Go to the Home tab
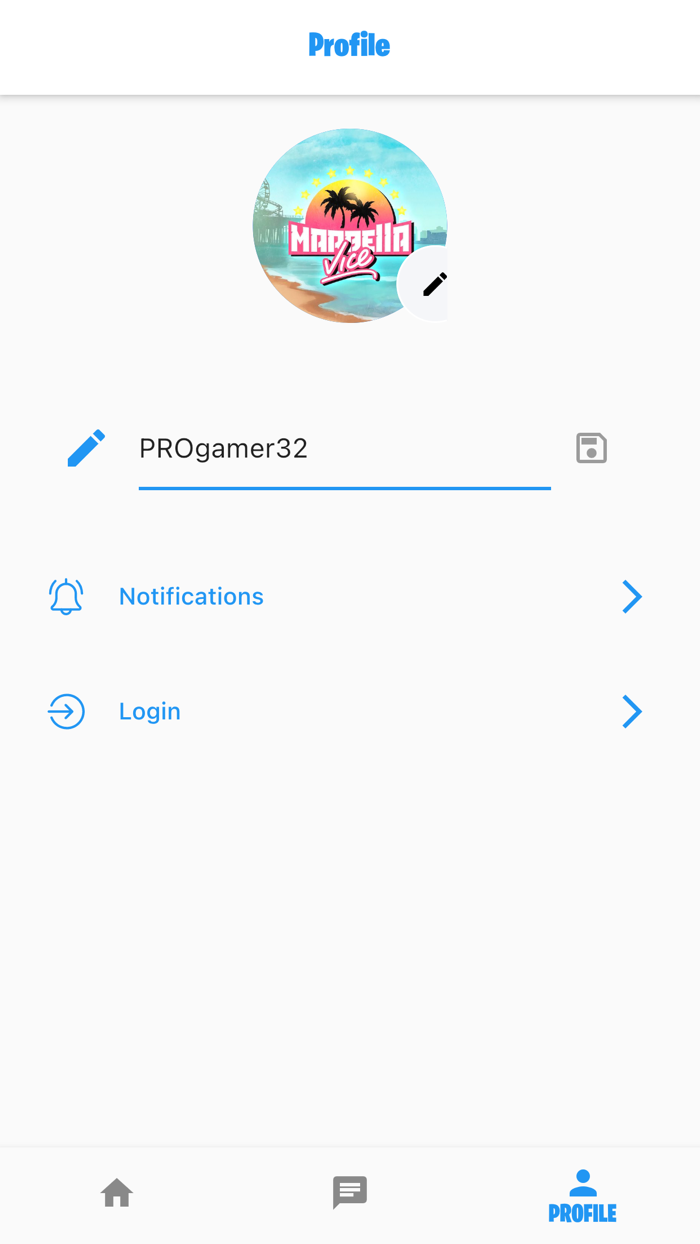700x1244 pixels. click(117, 1193)
